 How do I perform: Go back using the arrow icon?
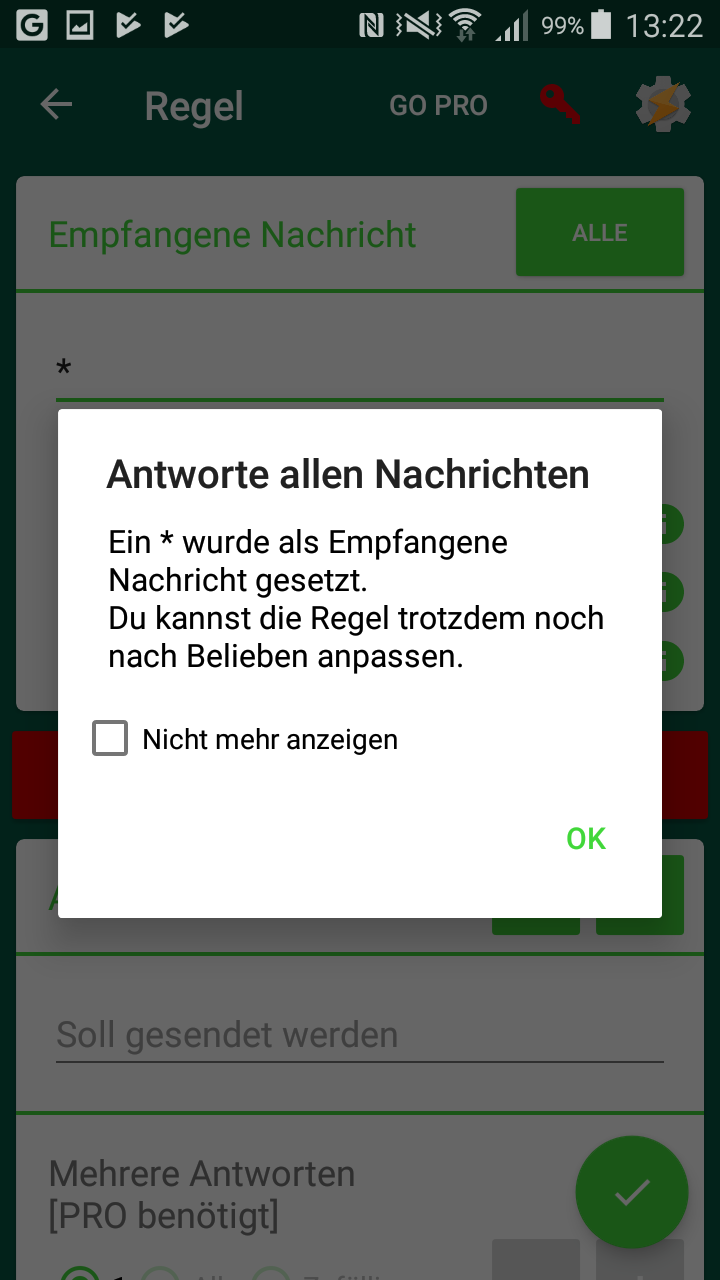click(x=56, y=105)
